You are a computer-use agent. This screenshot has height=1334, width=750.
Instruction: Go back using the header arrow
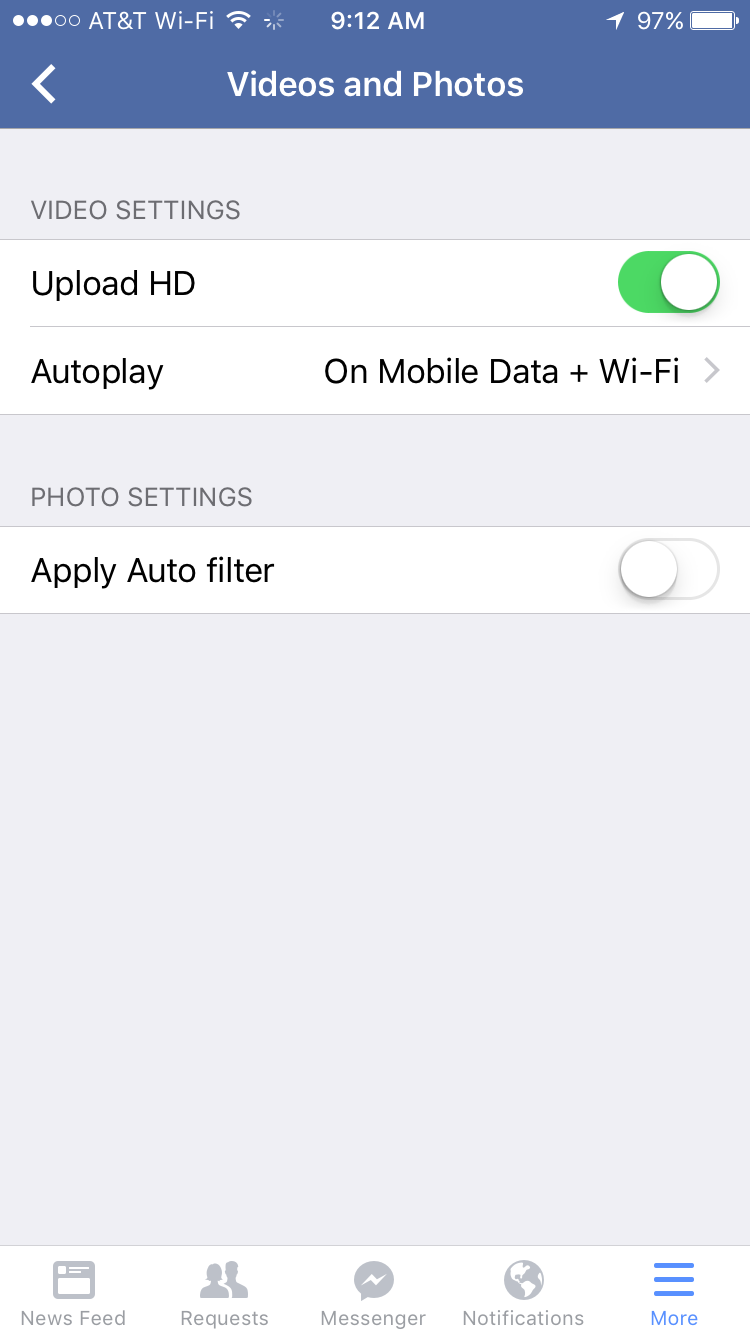coord(44,84)
